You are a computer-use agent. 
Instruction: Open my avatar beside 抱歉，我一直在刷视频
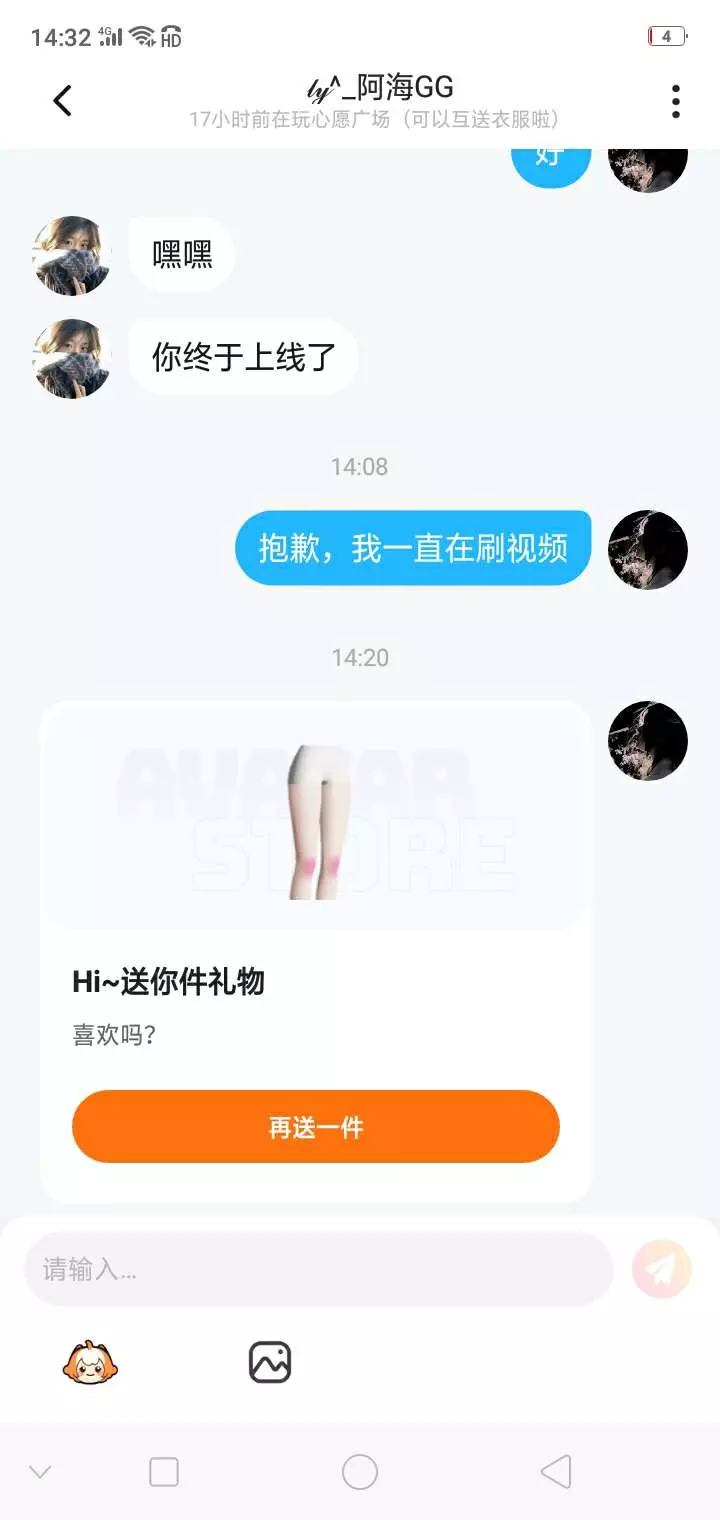point(648,550)
